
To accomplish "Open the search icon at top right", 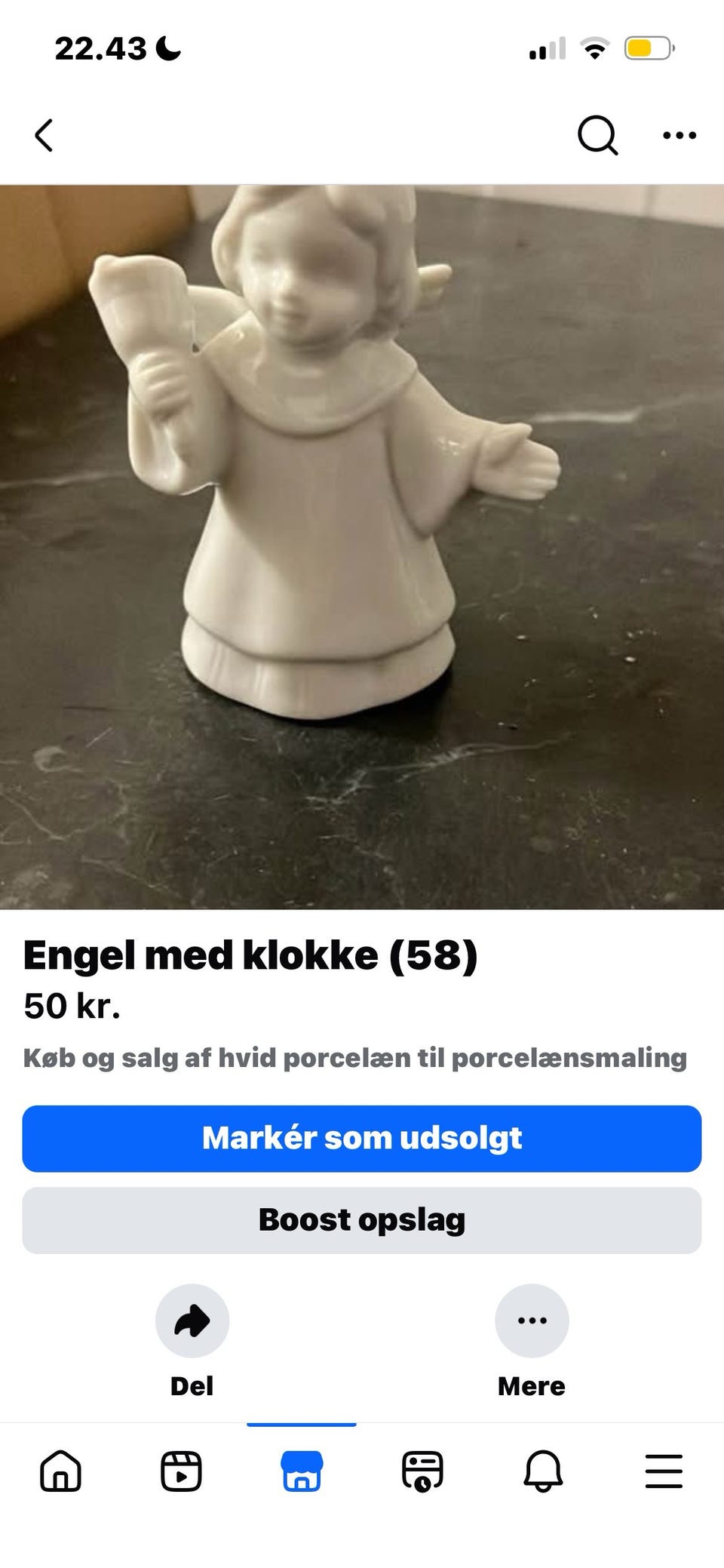I will [597, 136].
